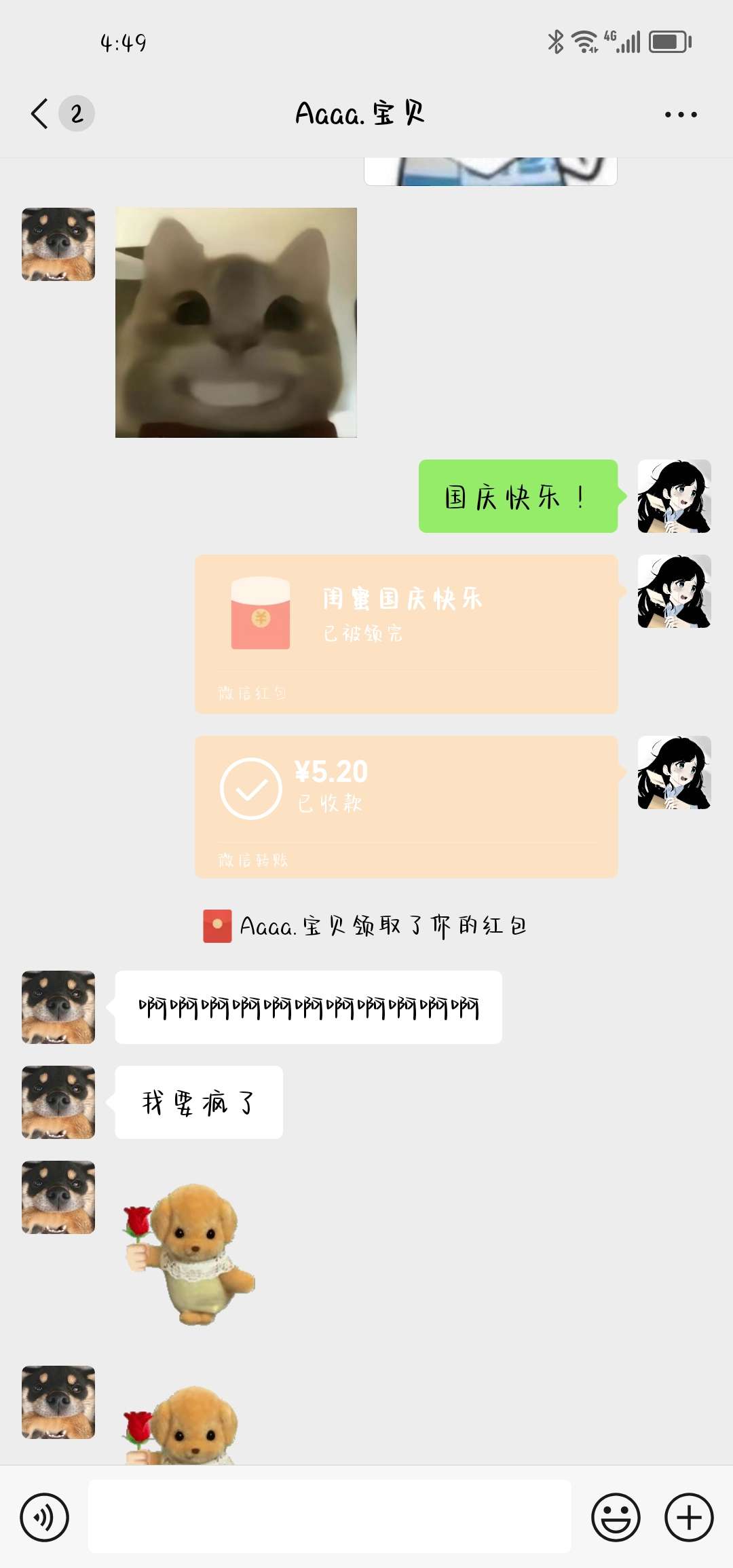Tap my avatar beside 国庆快乐 message
Screen dimensions: 733x1568
(674, 496)
